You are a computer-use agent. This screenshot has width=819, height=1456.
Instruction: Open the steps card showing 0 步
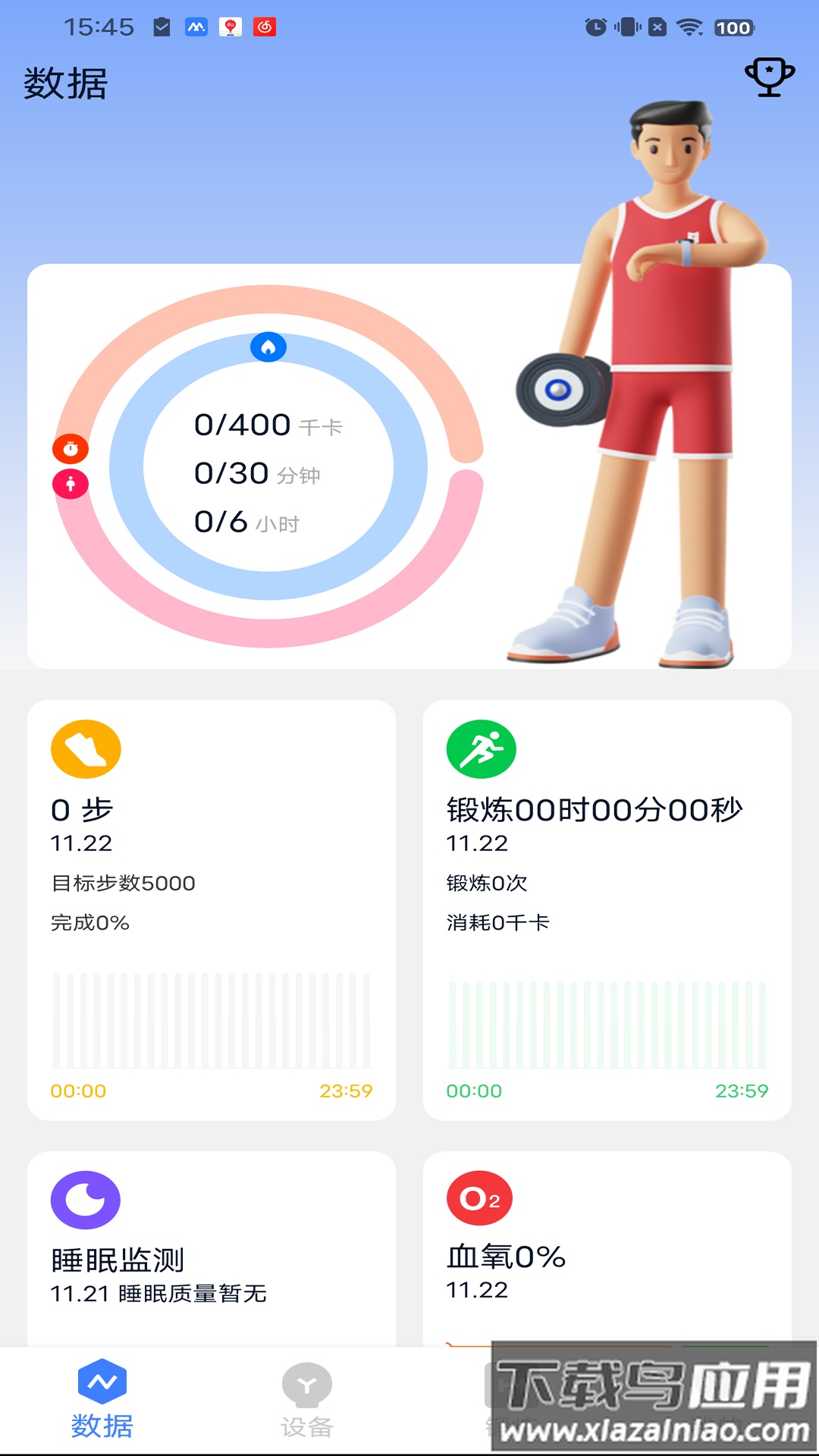[x=211, y=908]
